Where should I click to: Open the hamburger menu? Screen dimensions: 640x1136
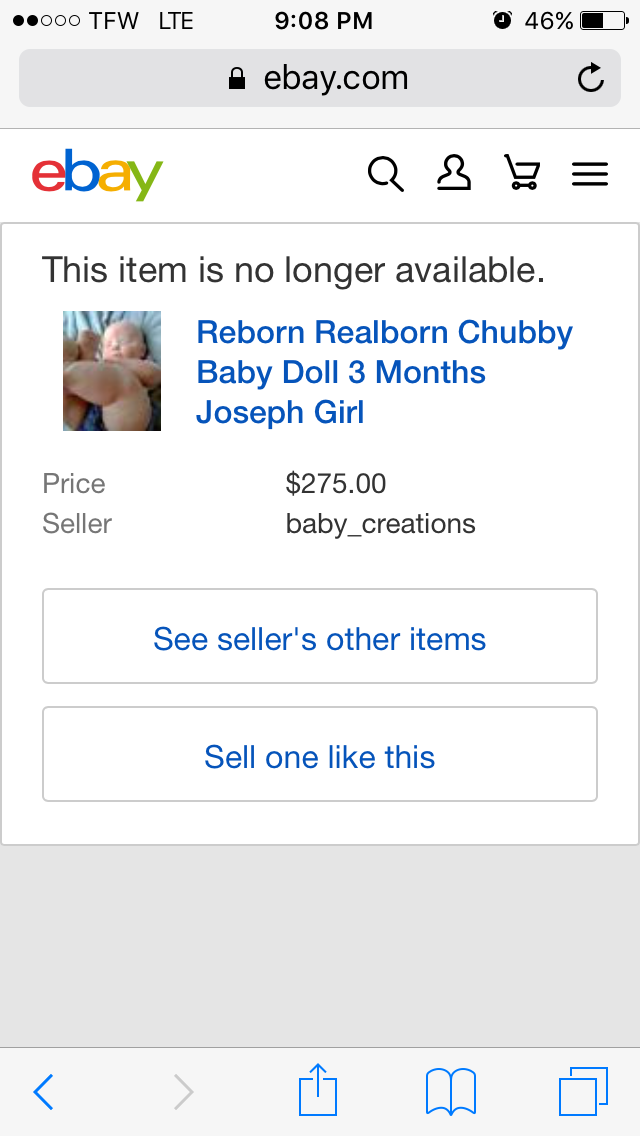click(x=590, y=175)
